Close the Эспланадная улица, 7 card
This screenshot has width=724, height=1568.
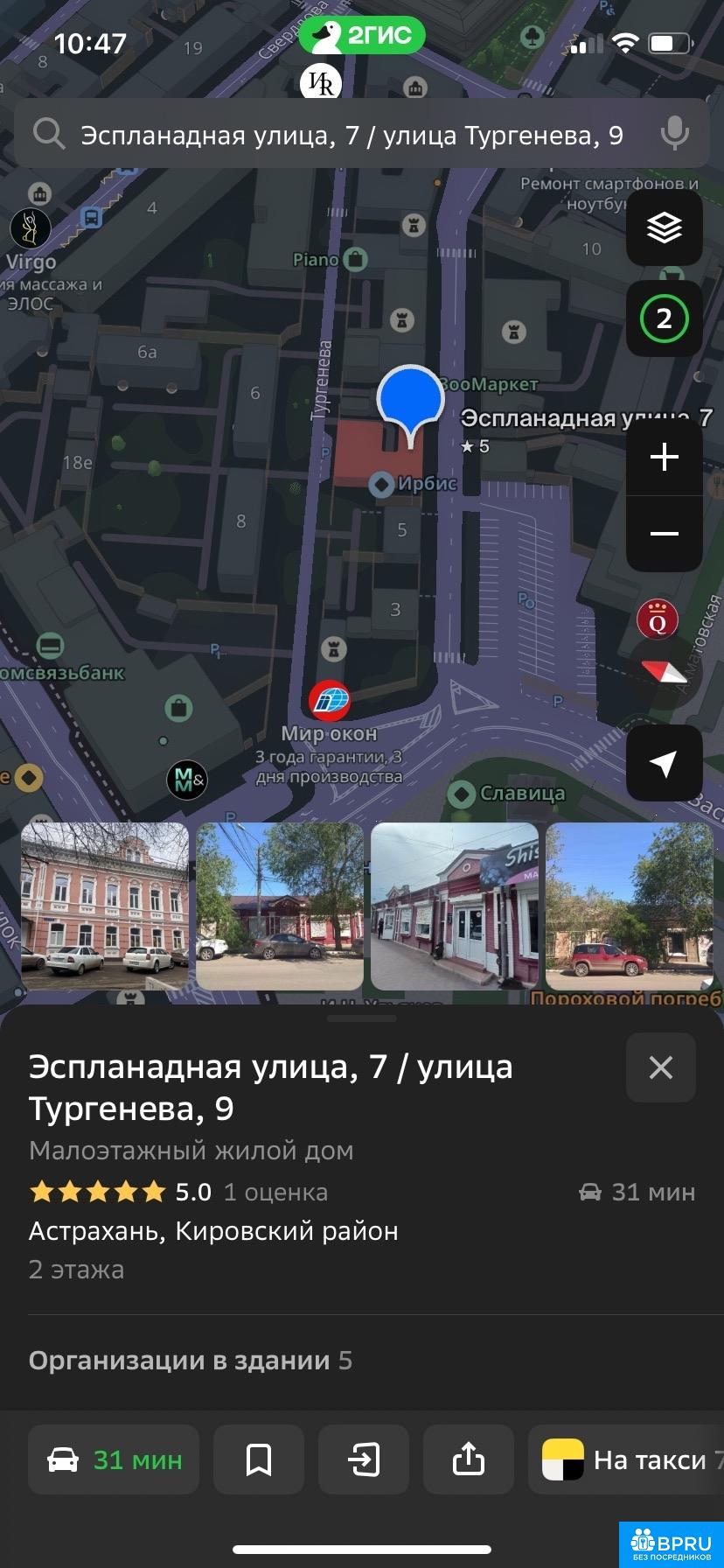661,1067
